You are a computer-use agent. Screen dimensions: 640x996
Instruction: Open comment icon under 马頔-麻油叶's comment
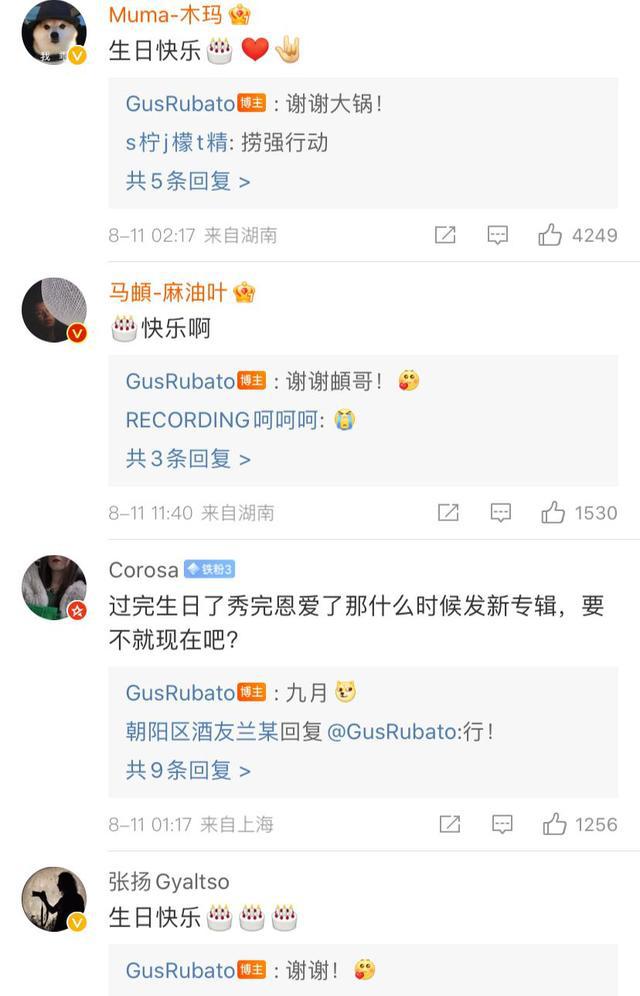tap(500, 513)
